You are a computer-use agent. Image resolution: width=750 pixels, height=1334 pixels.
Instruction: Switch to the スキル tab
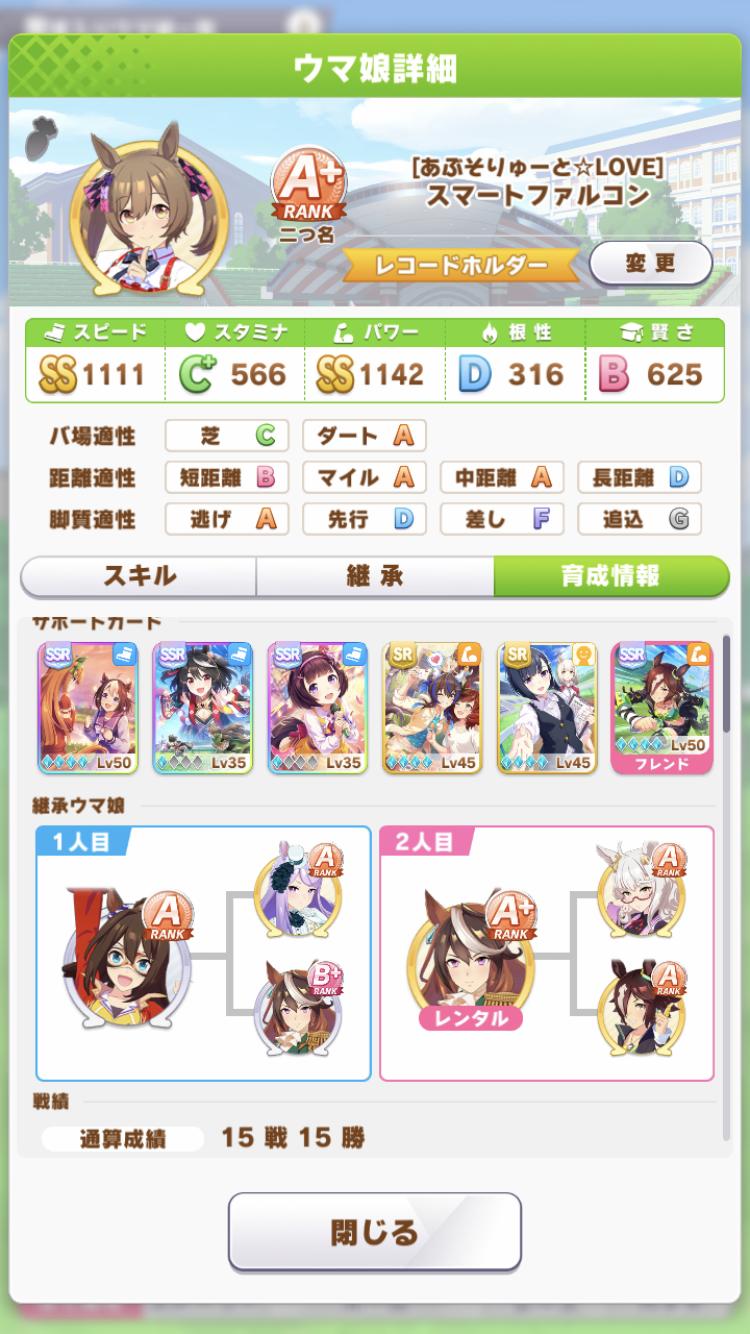(139, 576)
